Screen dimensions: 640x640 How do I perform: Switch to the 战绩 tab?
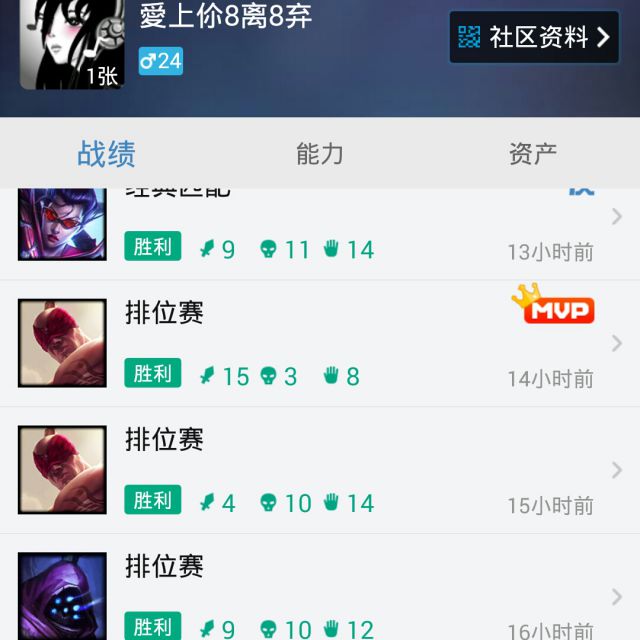[x=106, y=154]
